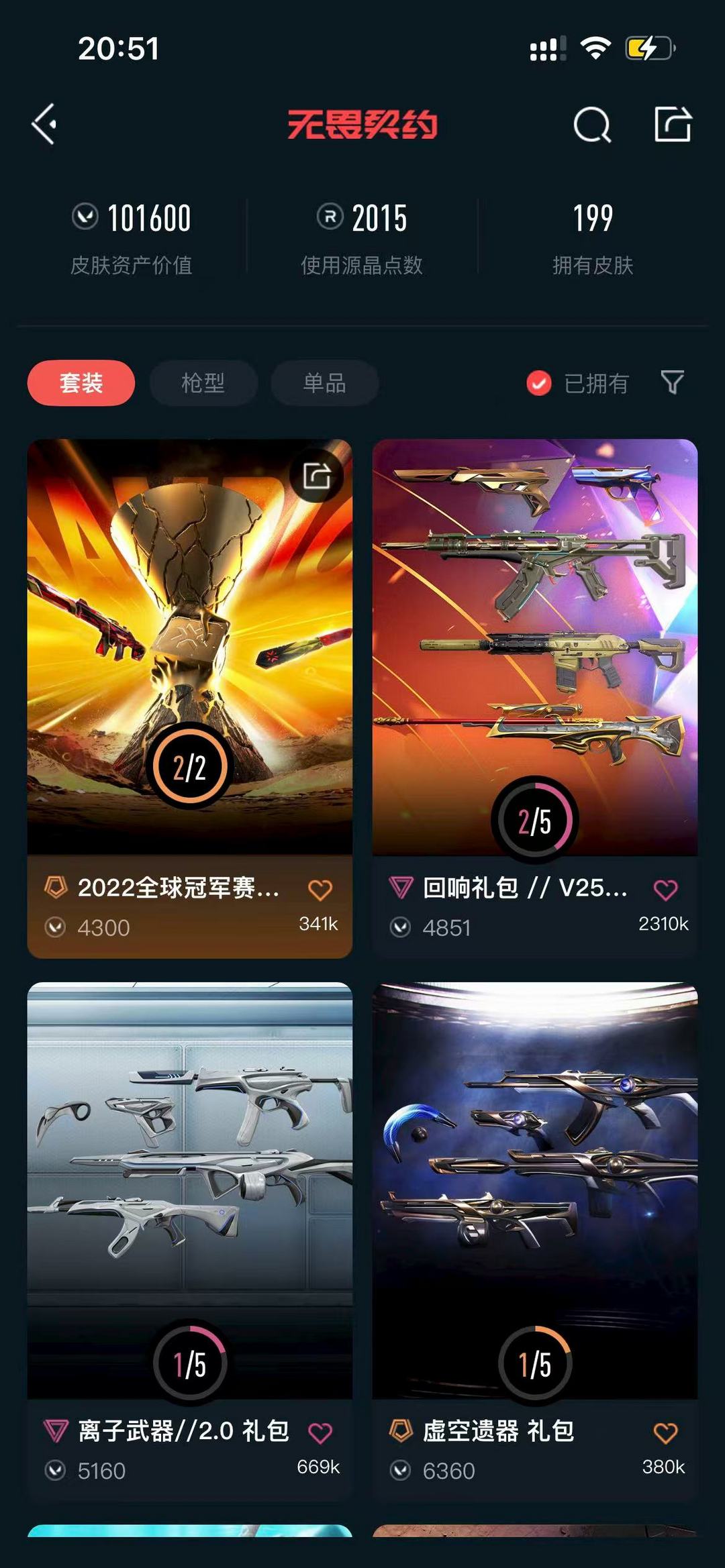This screenshot has height=1568, width=725.
Task: Open the 2022全球冠军赛 bundle card
Action: point(190,698)
